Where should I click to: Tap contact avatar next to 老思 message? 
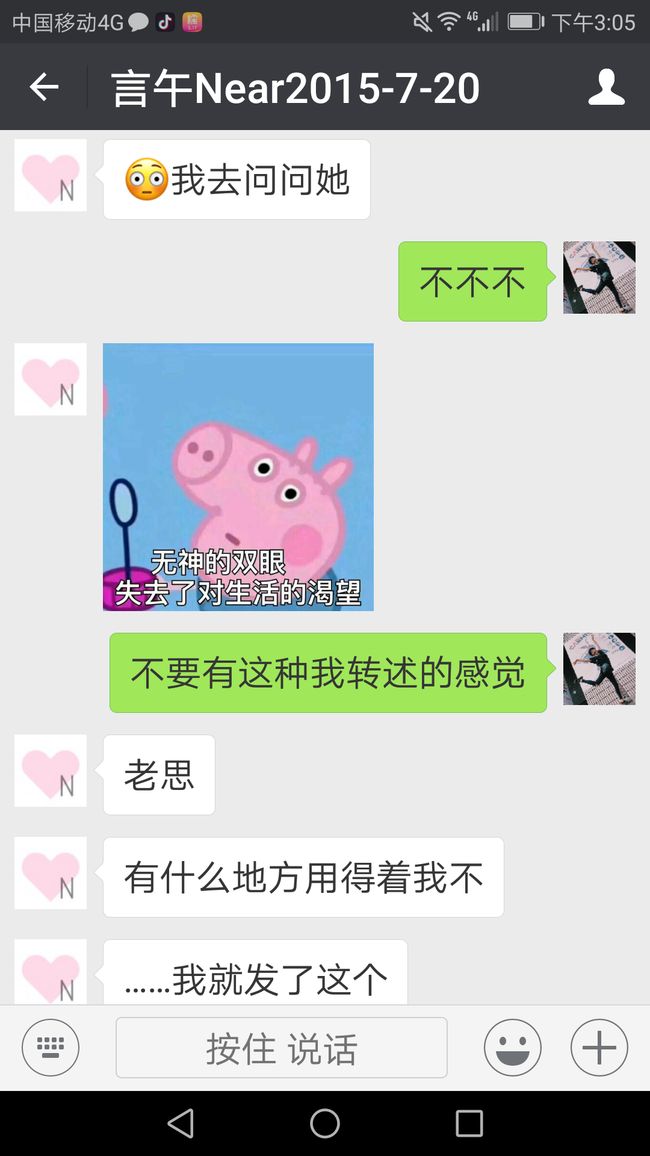pos(51,770)
